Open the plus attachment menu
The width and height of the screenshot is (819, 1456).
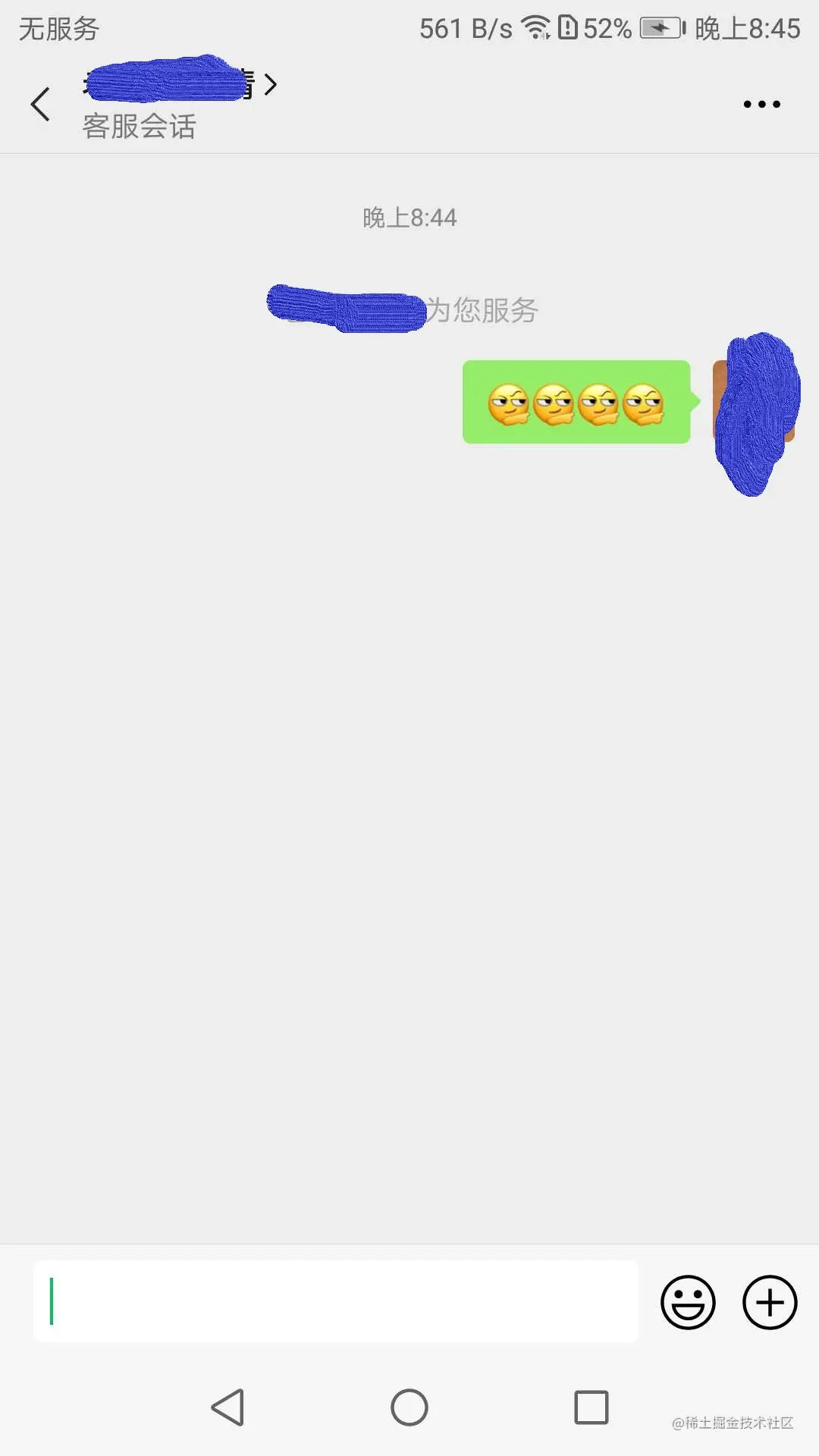coord(769,1302)
